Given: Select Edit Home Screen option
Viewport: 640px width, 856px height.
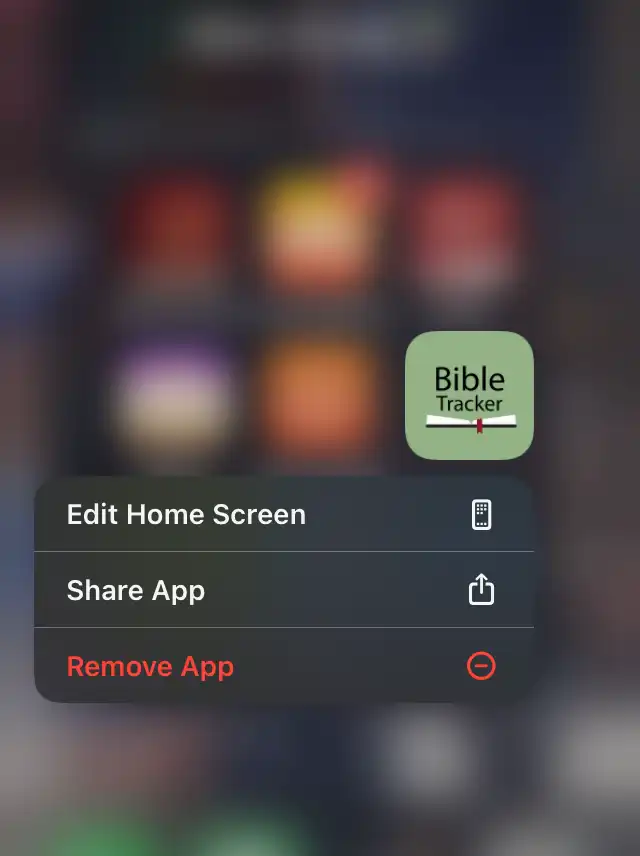Looking at the screenshot, I should [x=284, y=514].
